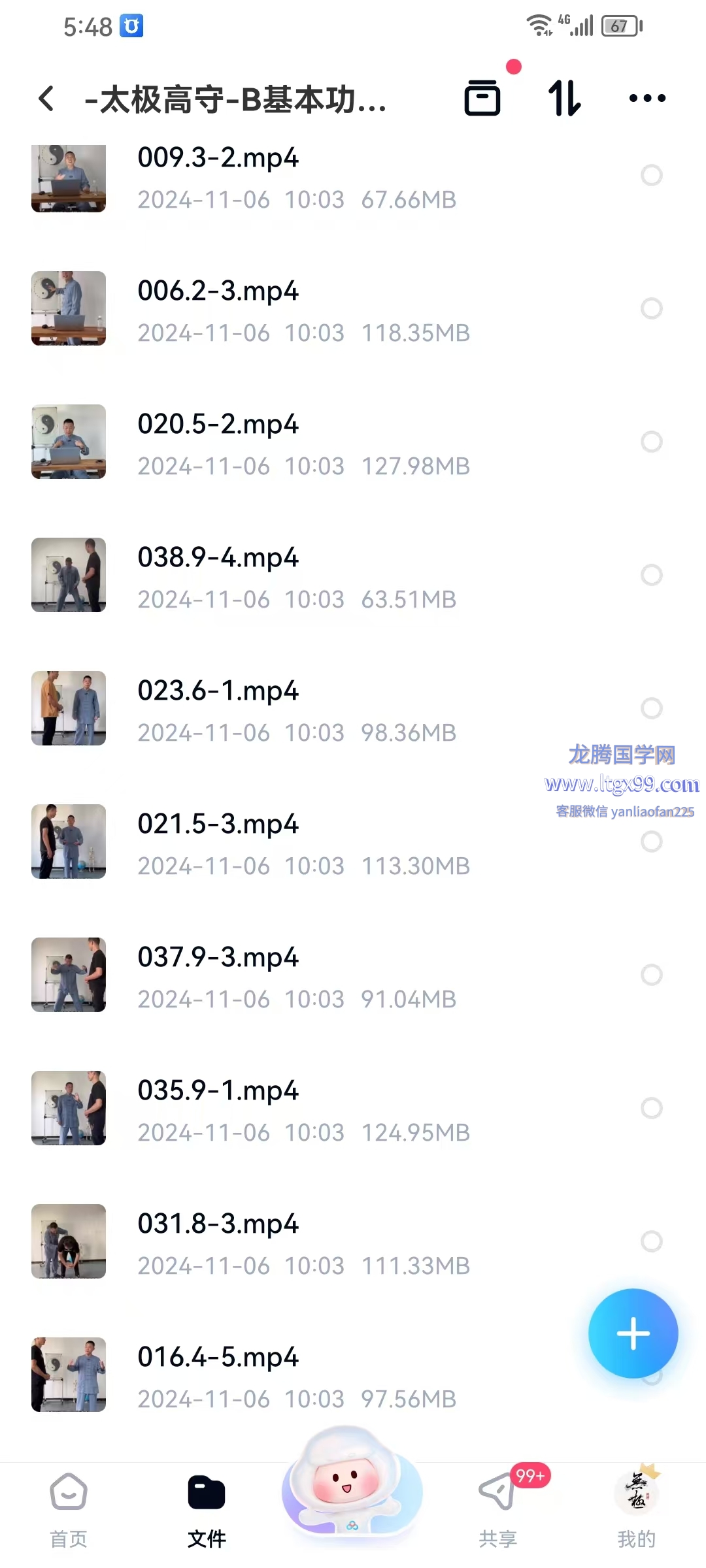
Task: Select the circle for 006.2-3.mp4
Action: click(651, 308)
